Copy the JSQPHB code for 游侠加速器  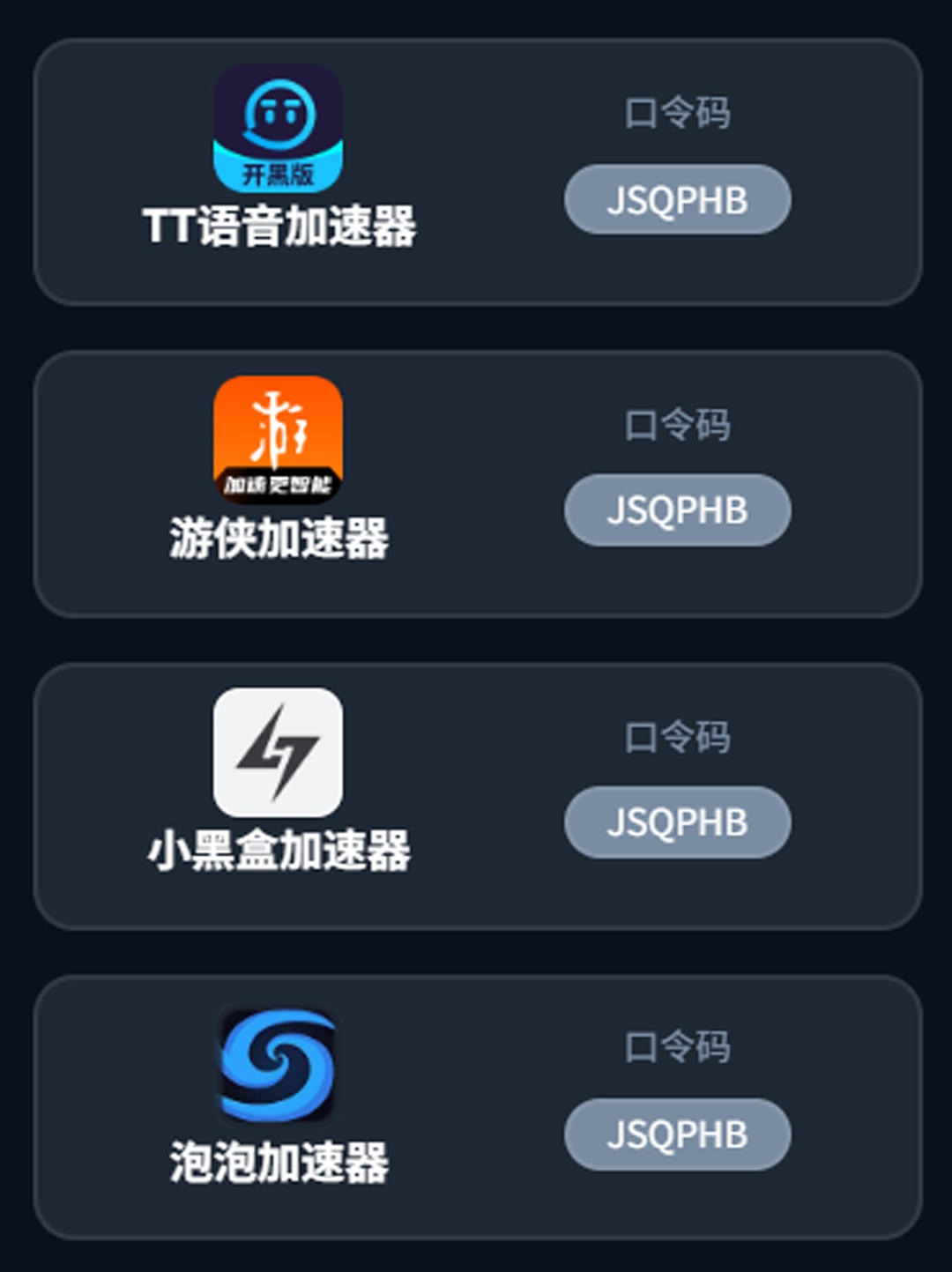[x=675, y=510]
